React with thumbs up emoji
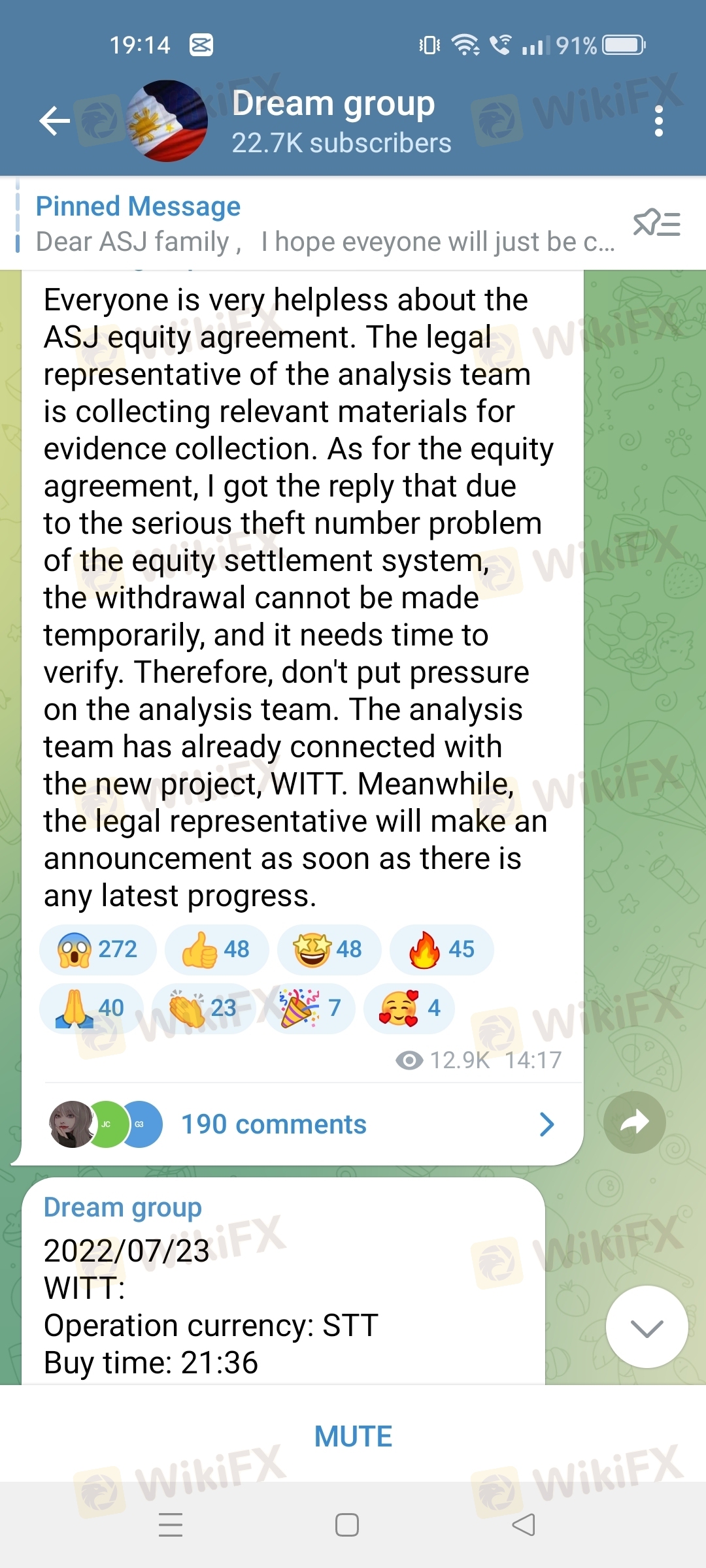706x1568 pixels. (216, 950)
